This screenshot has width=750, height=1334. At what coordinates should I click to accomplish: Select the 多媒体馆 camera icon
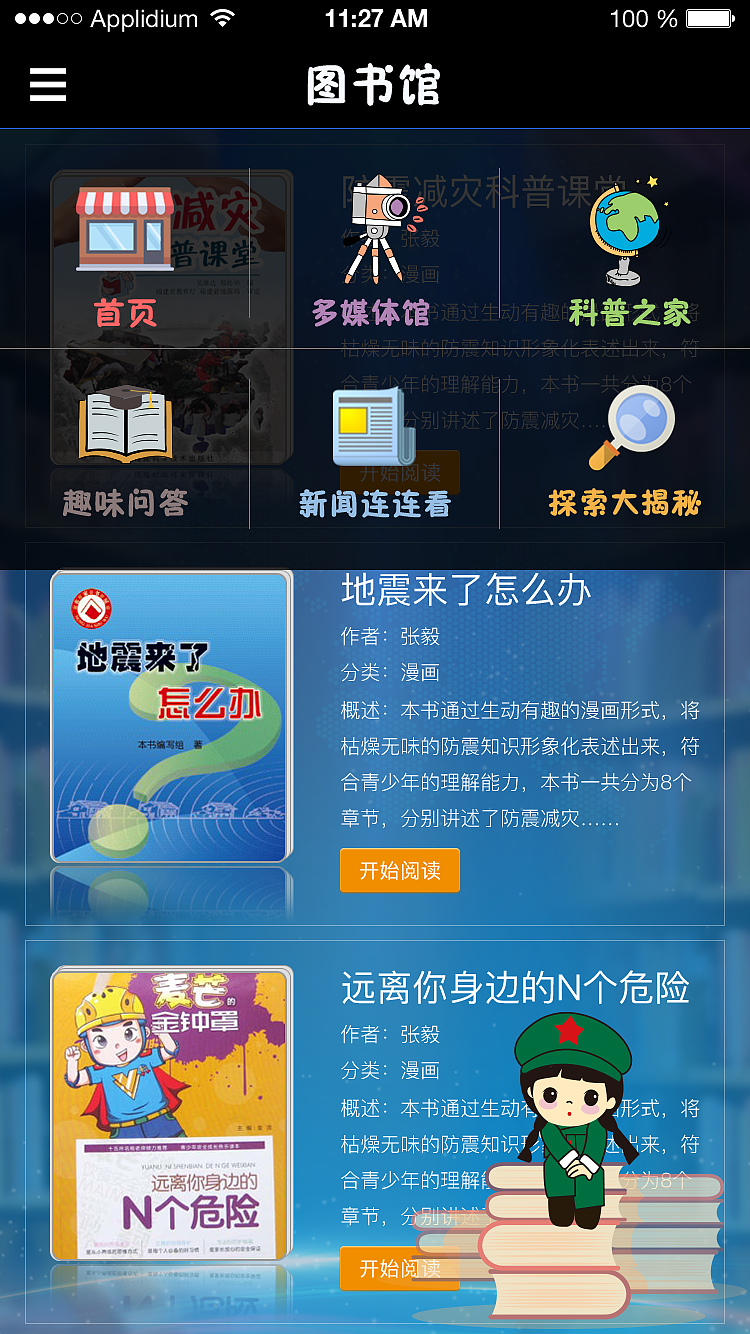374,230
